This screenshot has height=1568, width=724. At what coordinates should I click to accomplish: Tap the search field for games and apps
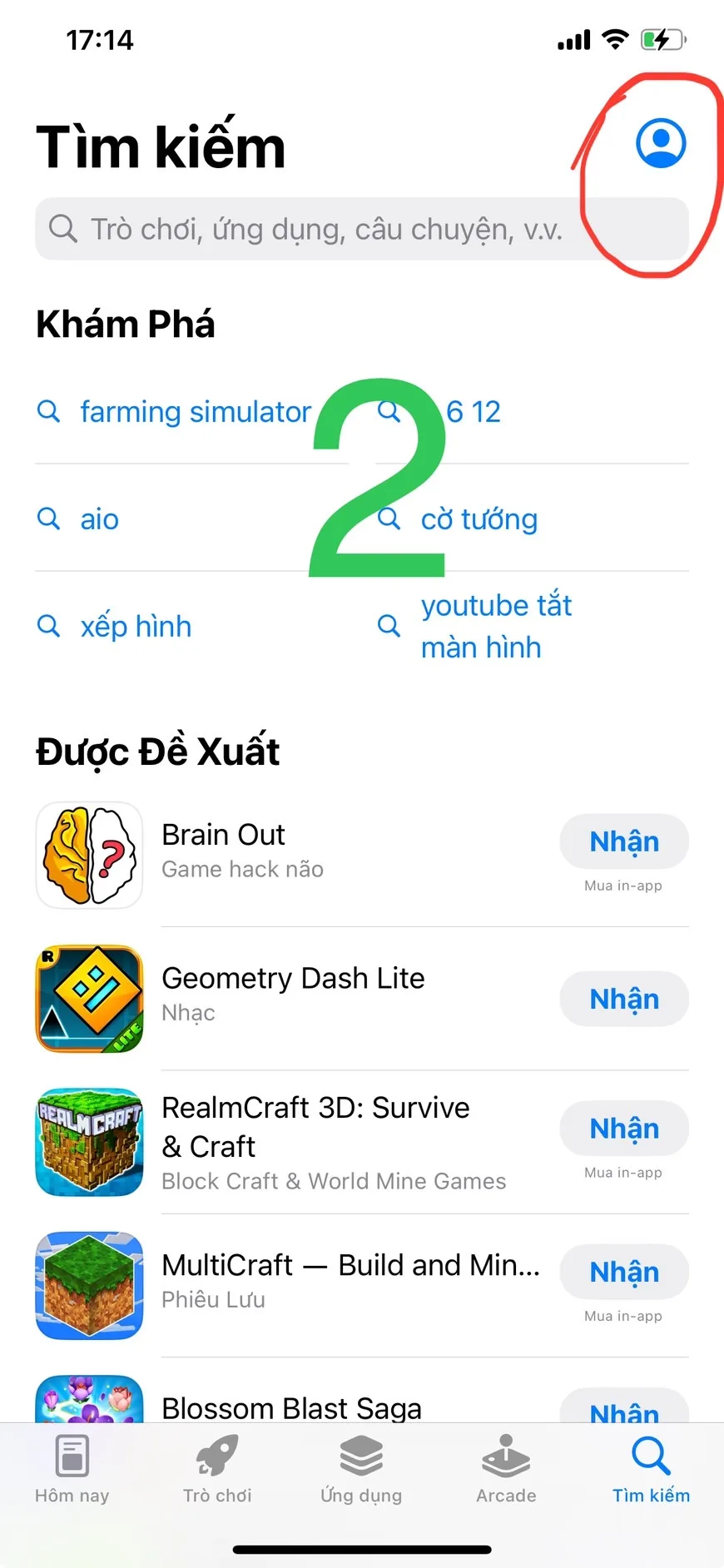362,229
